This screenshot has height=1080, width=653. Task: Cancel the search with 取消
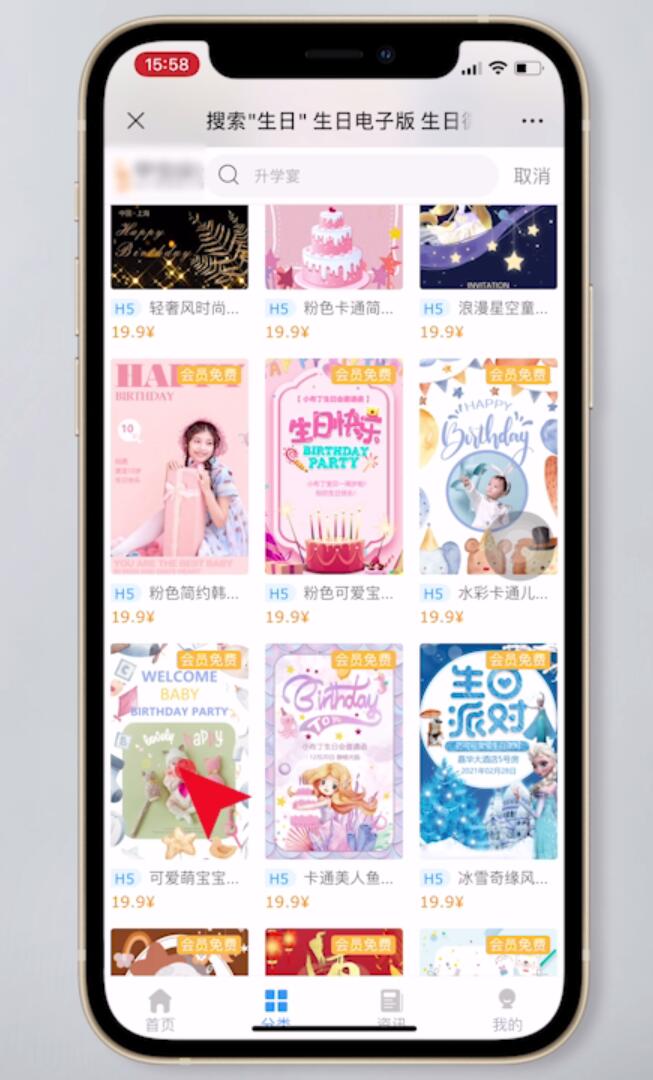[x=531, y=176]
